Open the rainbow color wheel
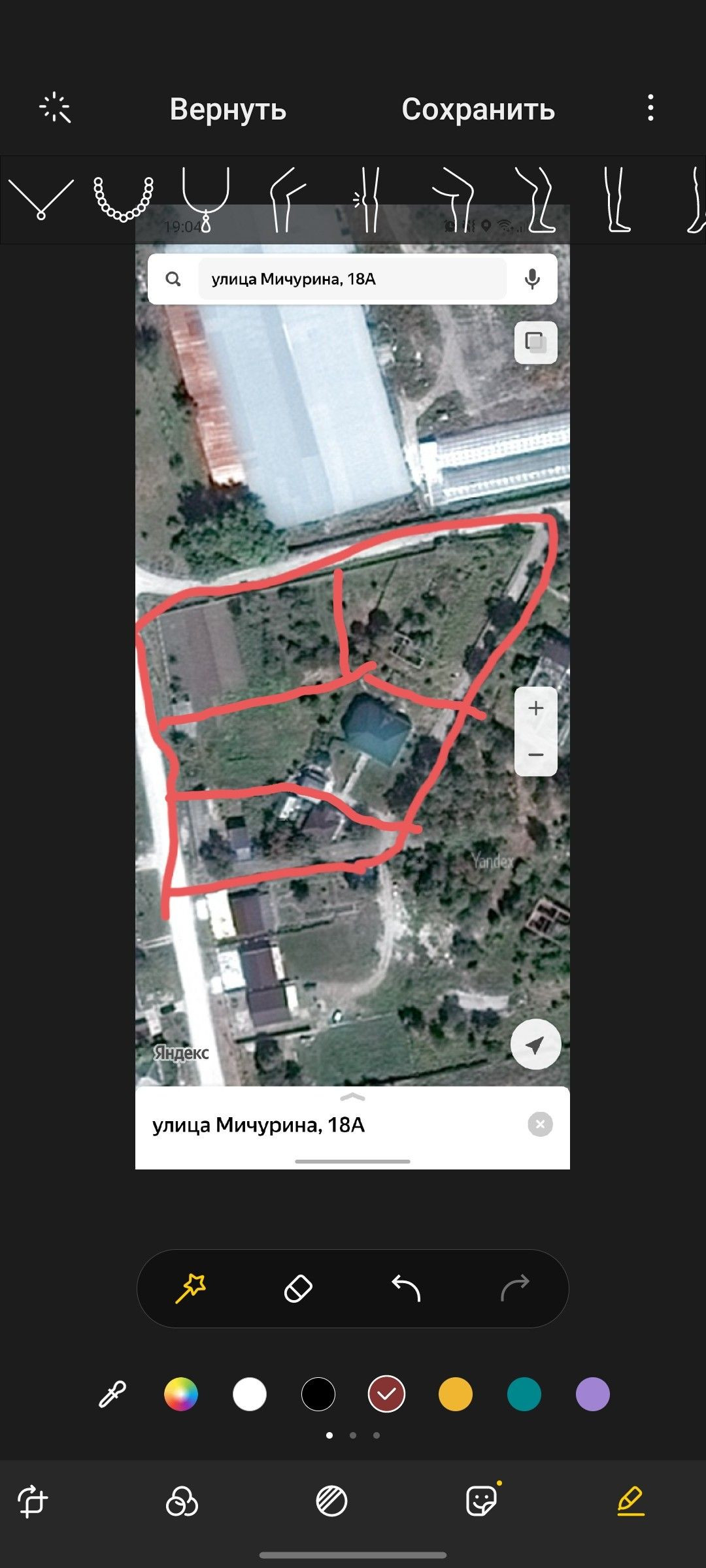 pos(181,1394)
